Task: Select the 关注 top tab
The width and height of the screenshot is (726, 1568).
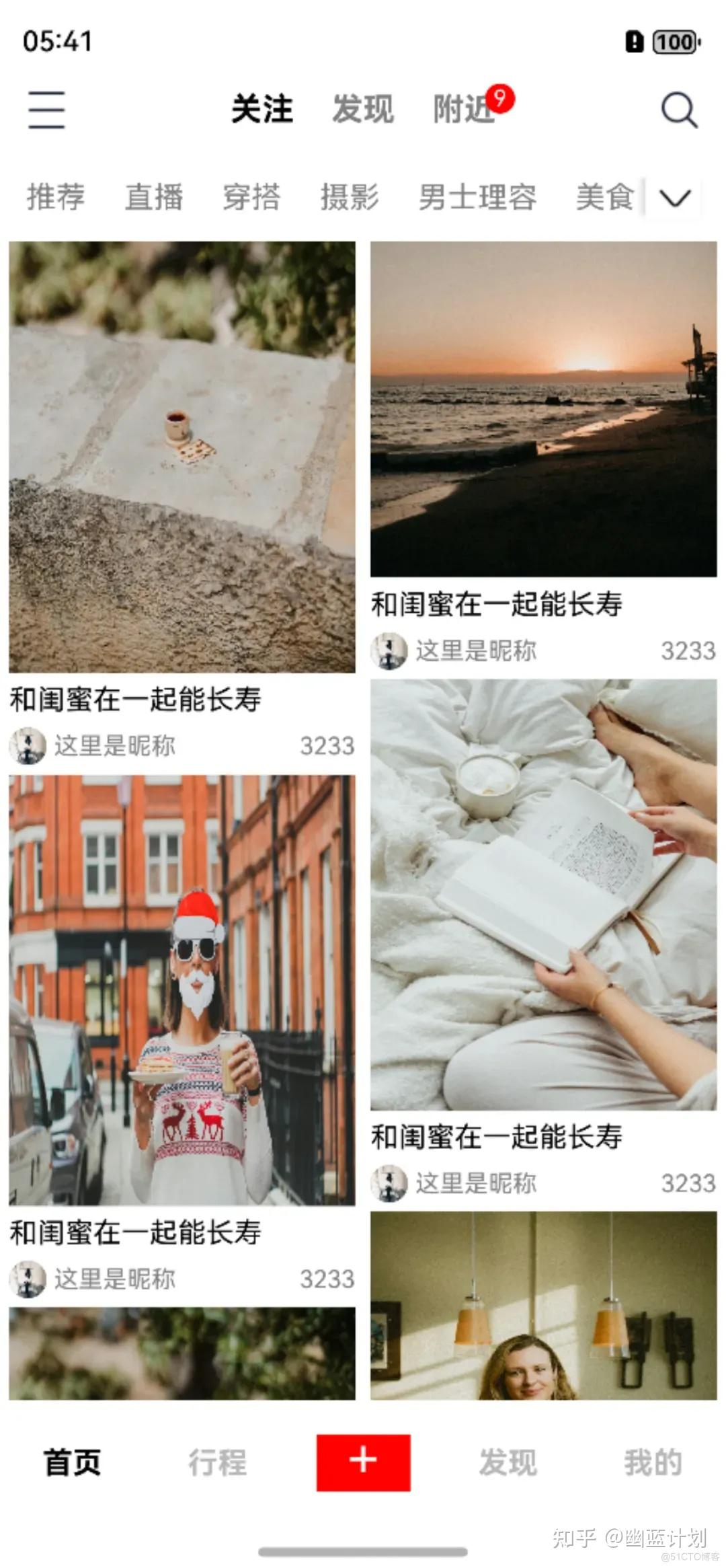Action: (x=262, y=109)
